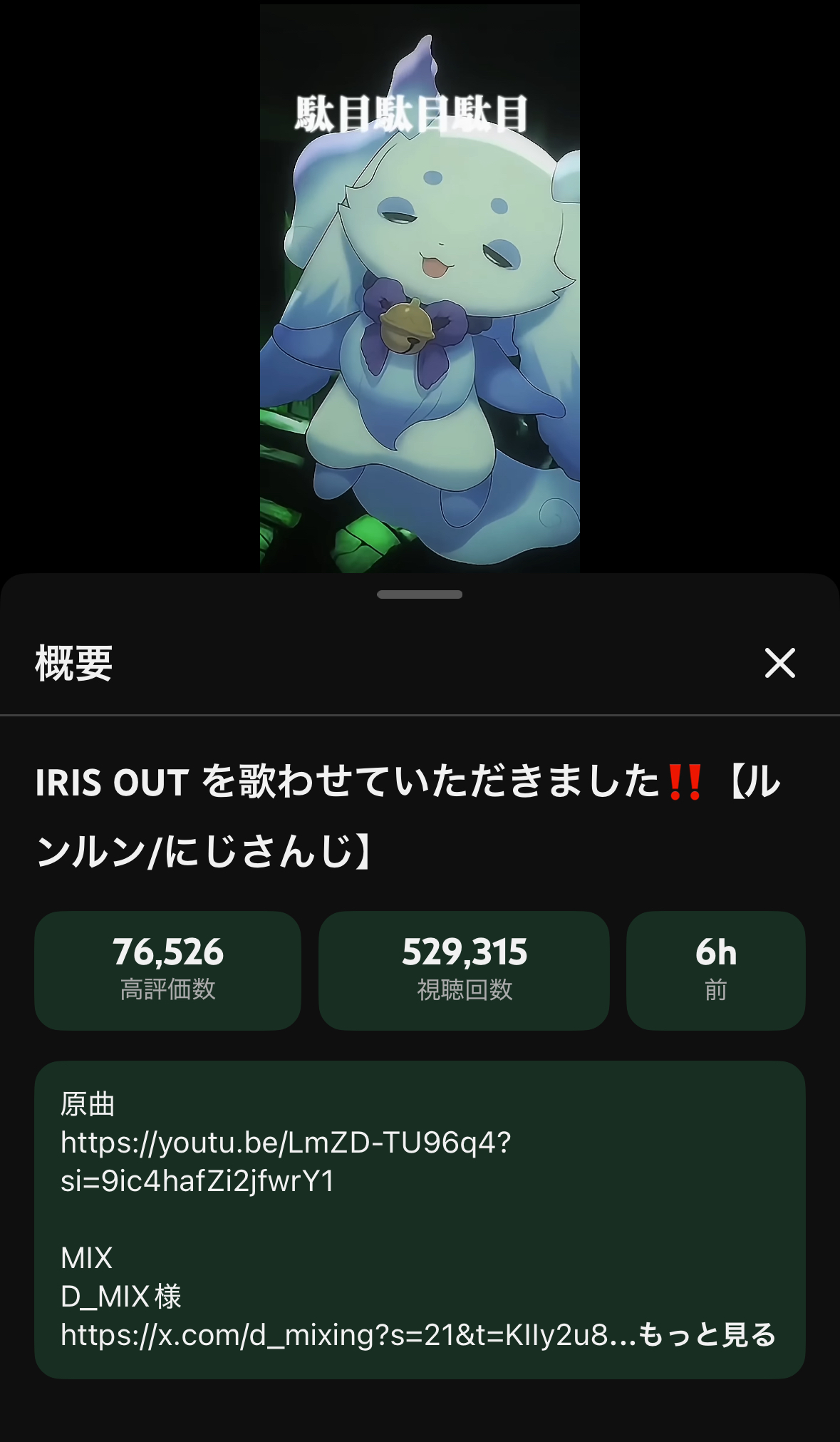Screen dimensions: 840x1442
Task: Close the 概要 description panel
Action: [779, 663]
